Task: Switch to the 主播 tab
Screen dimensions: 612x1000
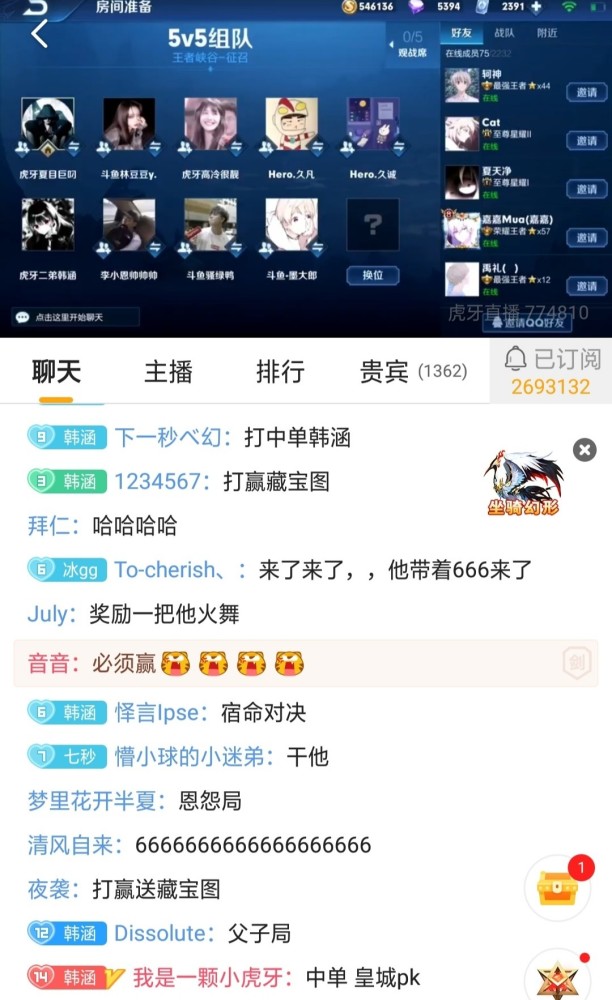Action: click(x=168, y=372)
